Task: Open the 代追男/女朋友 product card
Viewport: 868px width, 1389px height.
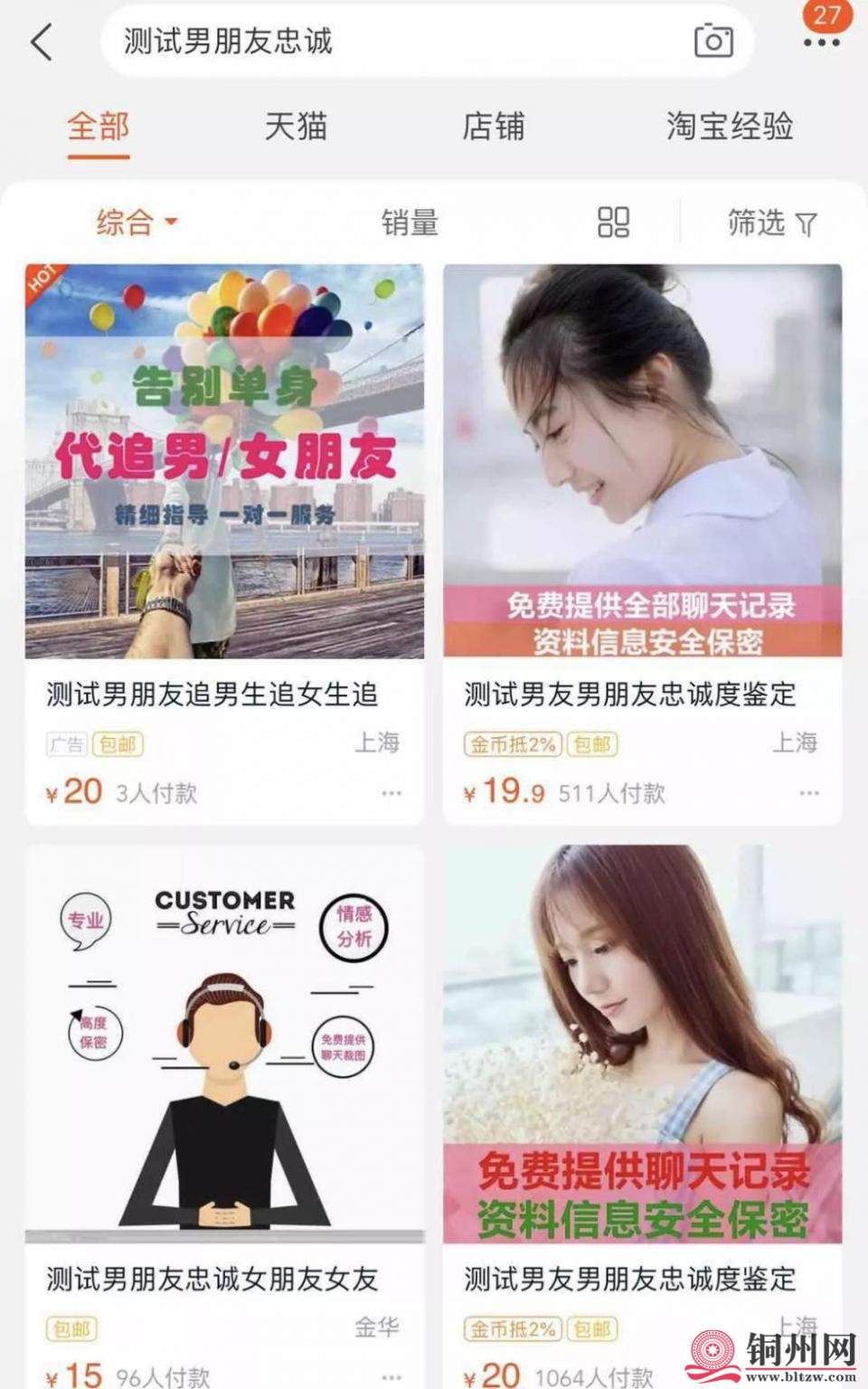Action: 224,461
